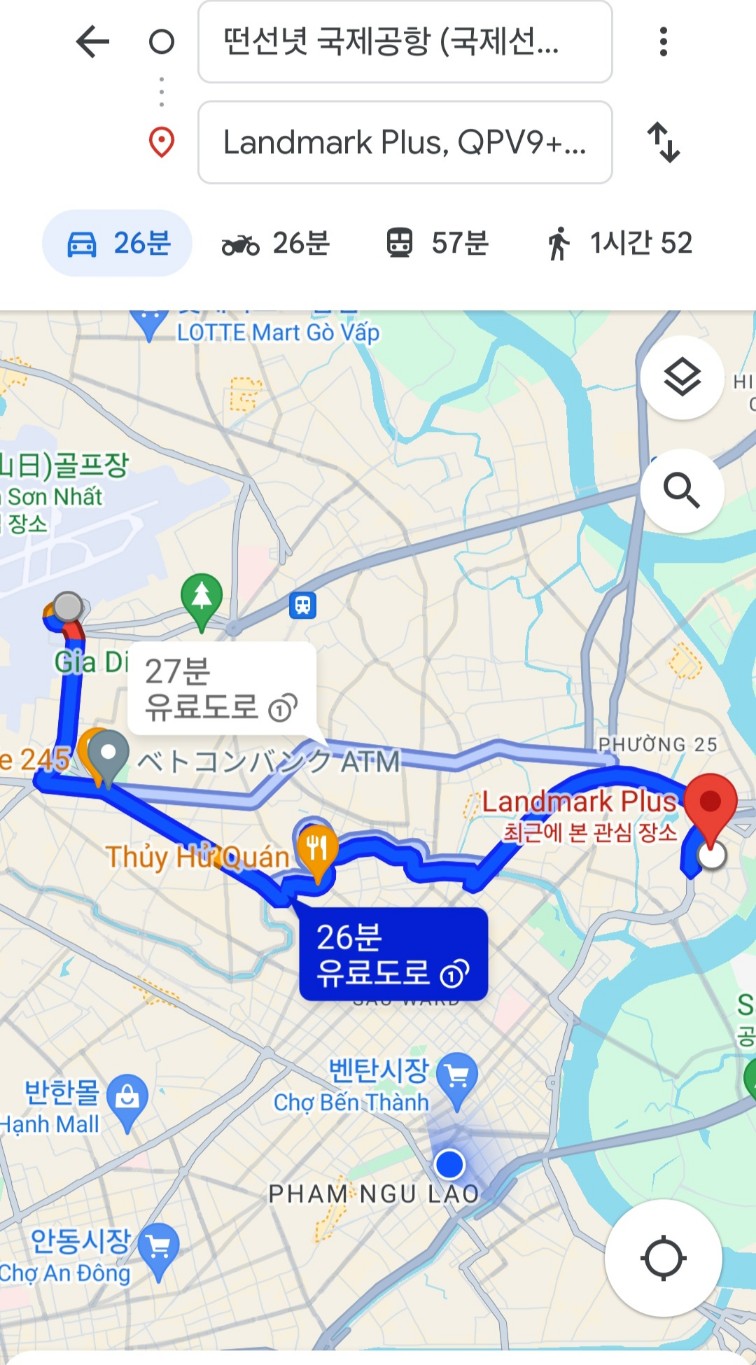
Task: Swap start and destination locations
Action: [x=663, y=142]
